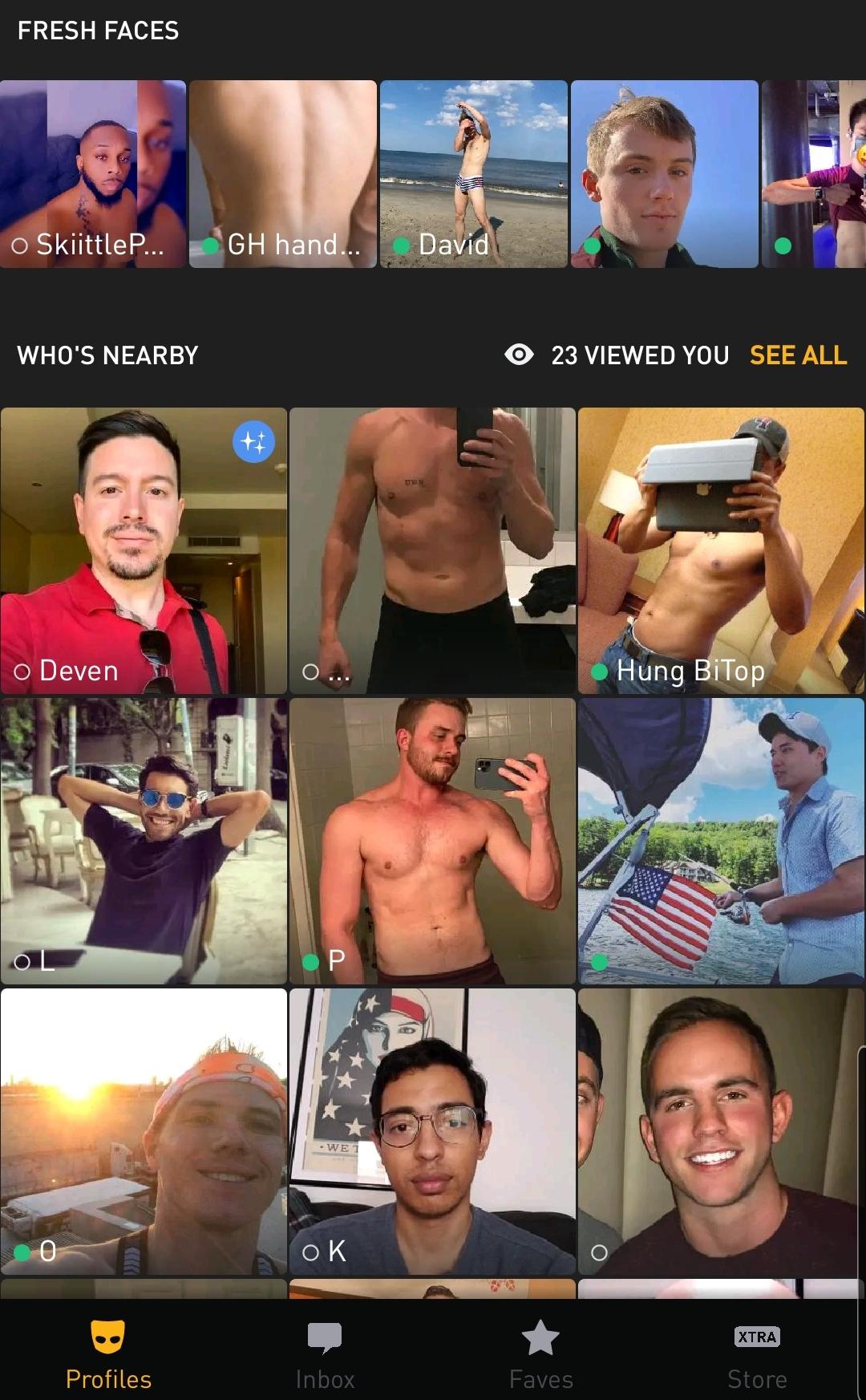This screenshot has height=1400, width=866.
Task: View 23 Viewed You list
Action: coord(617,355)
